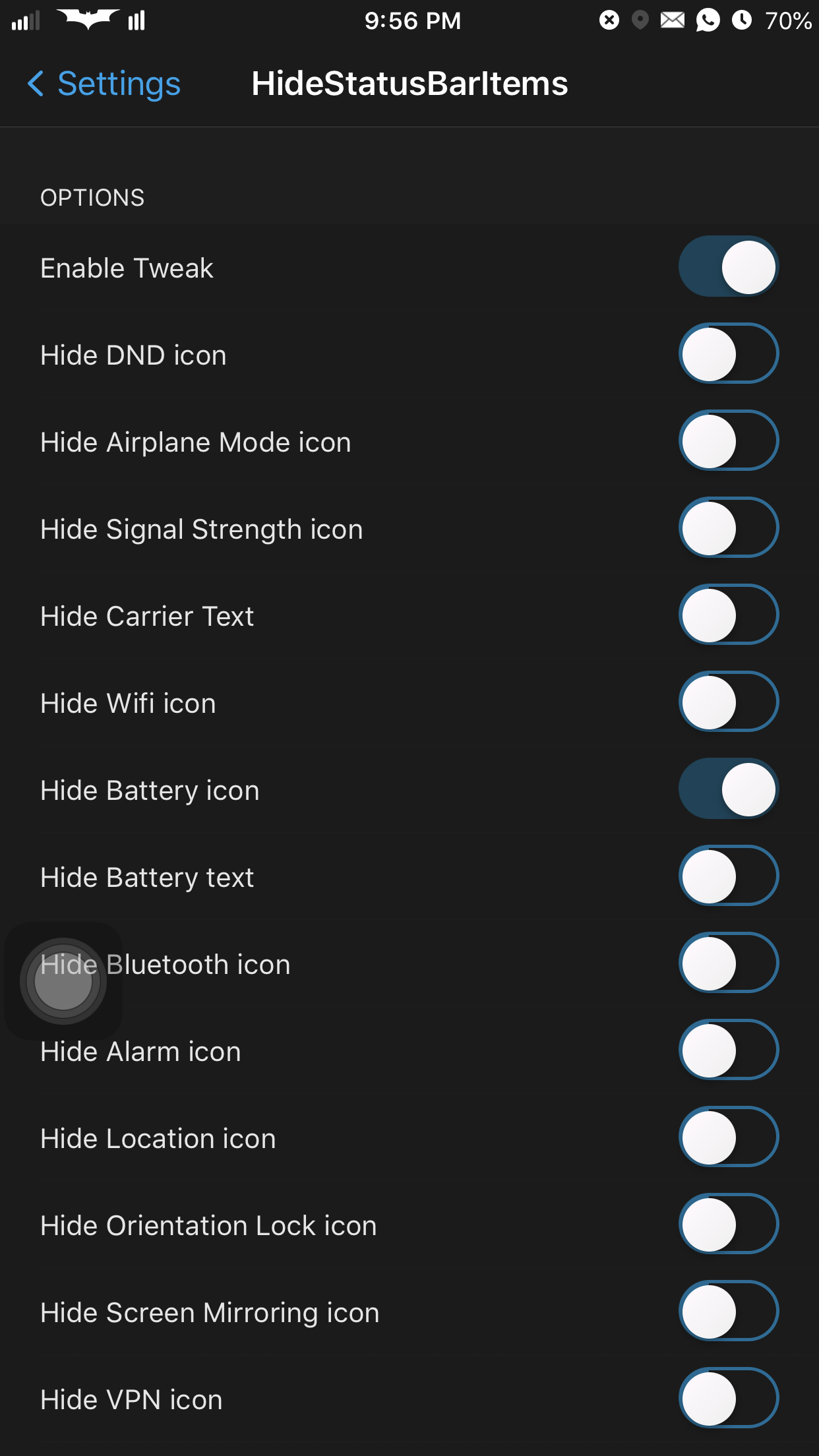Disable Hide Battery icon

pyautogui.click(x=729, y=789)
